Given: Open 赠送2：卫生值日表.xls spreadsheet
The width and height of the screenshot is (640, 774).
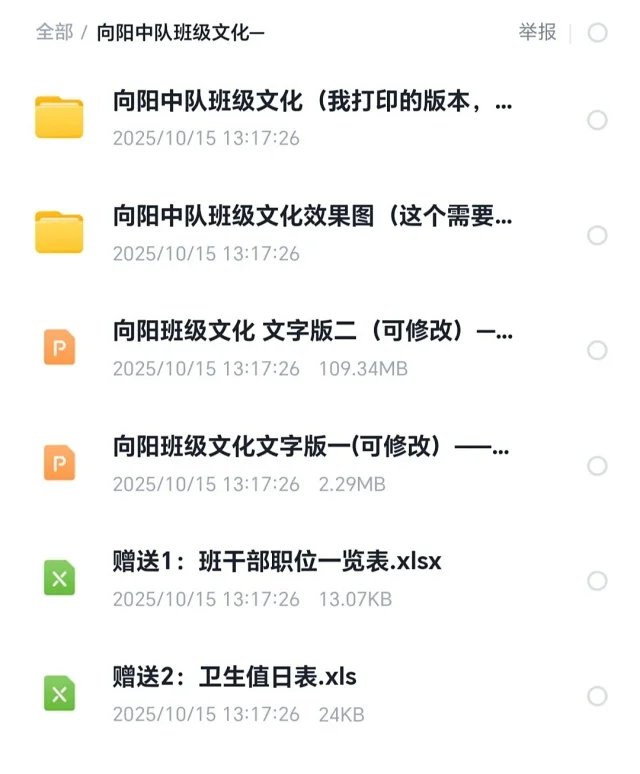Looking at the screenshot, I should point(235,677).
